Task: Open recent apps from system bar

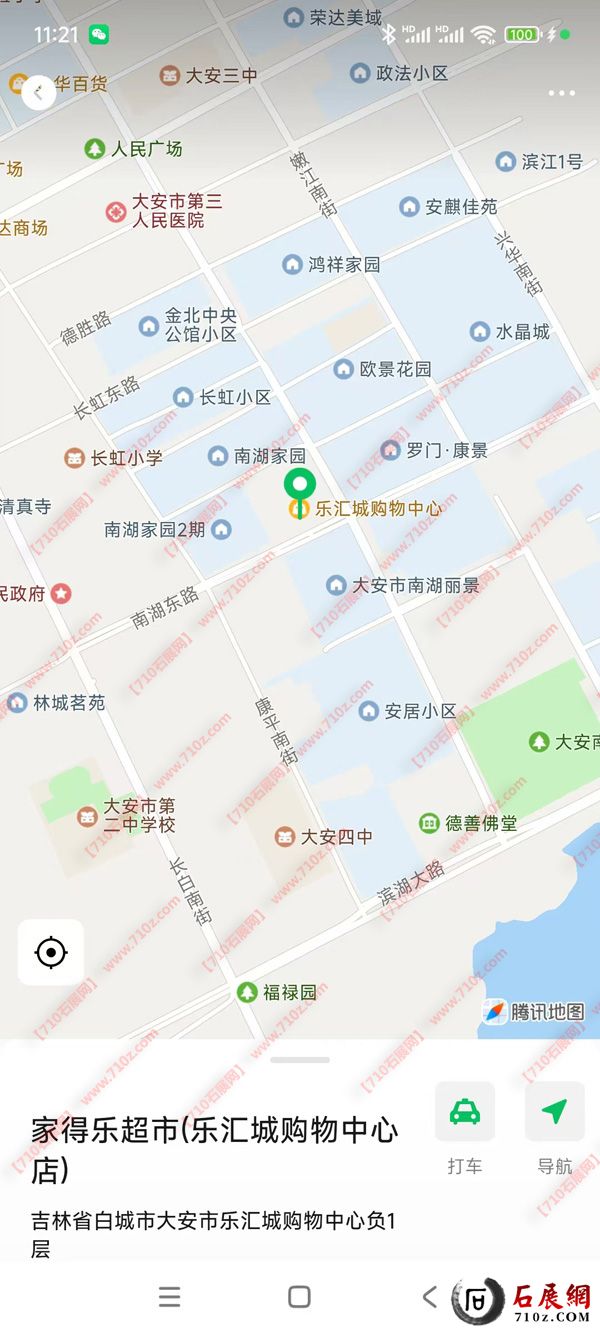Action: coord(170,1297)
